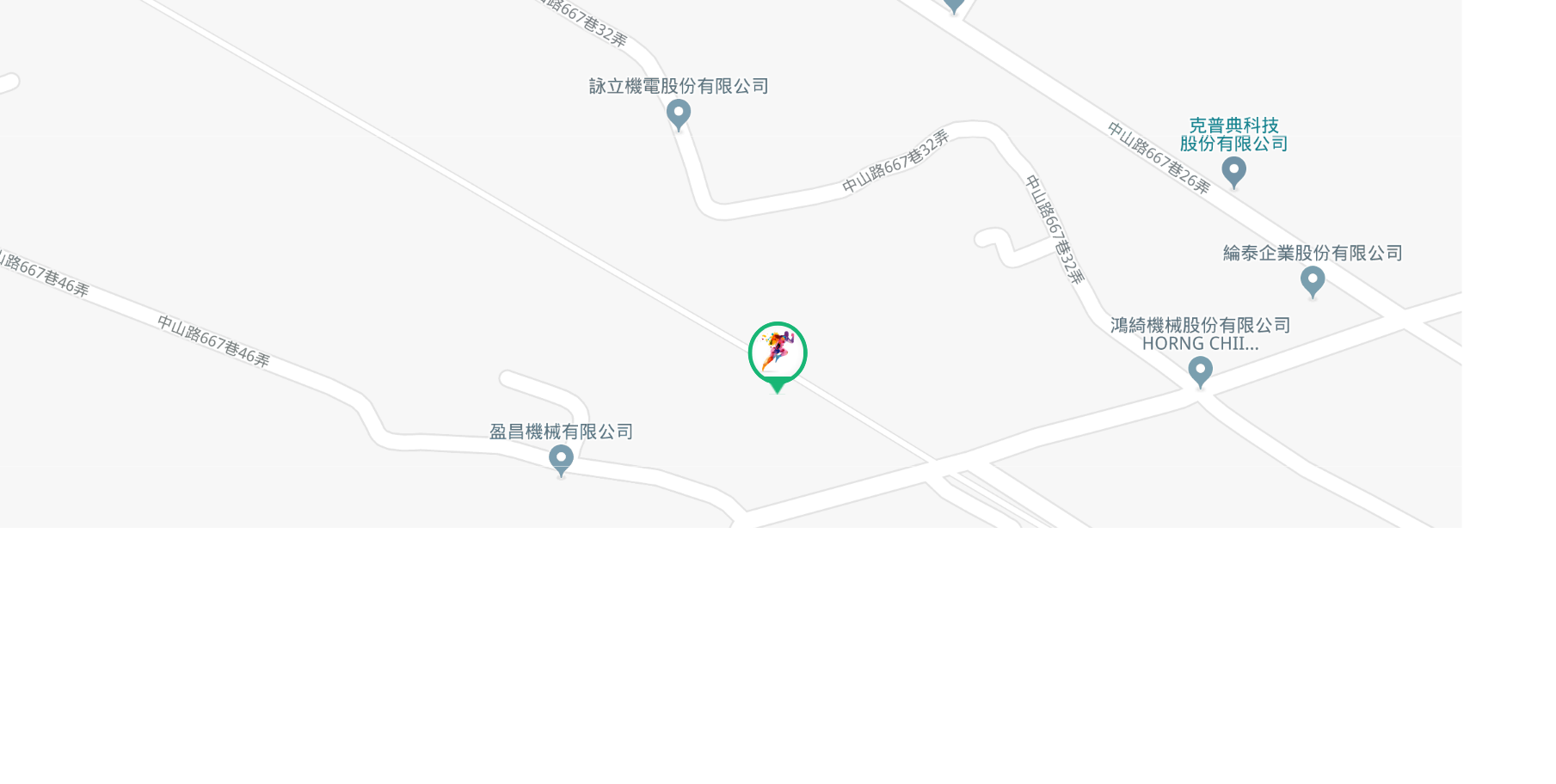
Task: Select the 詠立機電股份有限公司 map pin
Action: coord(679,113)
